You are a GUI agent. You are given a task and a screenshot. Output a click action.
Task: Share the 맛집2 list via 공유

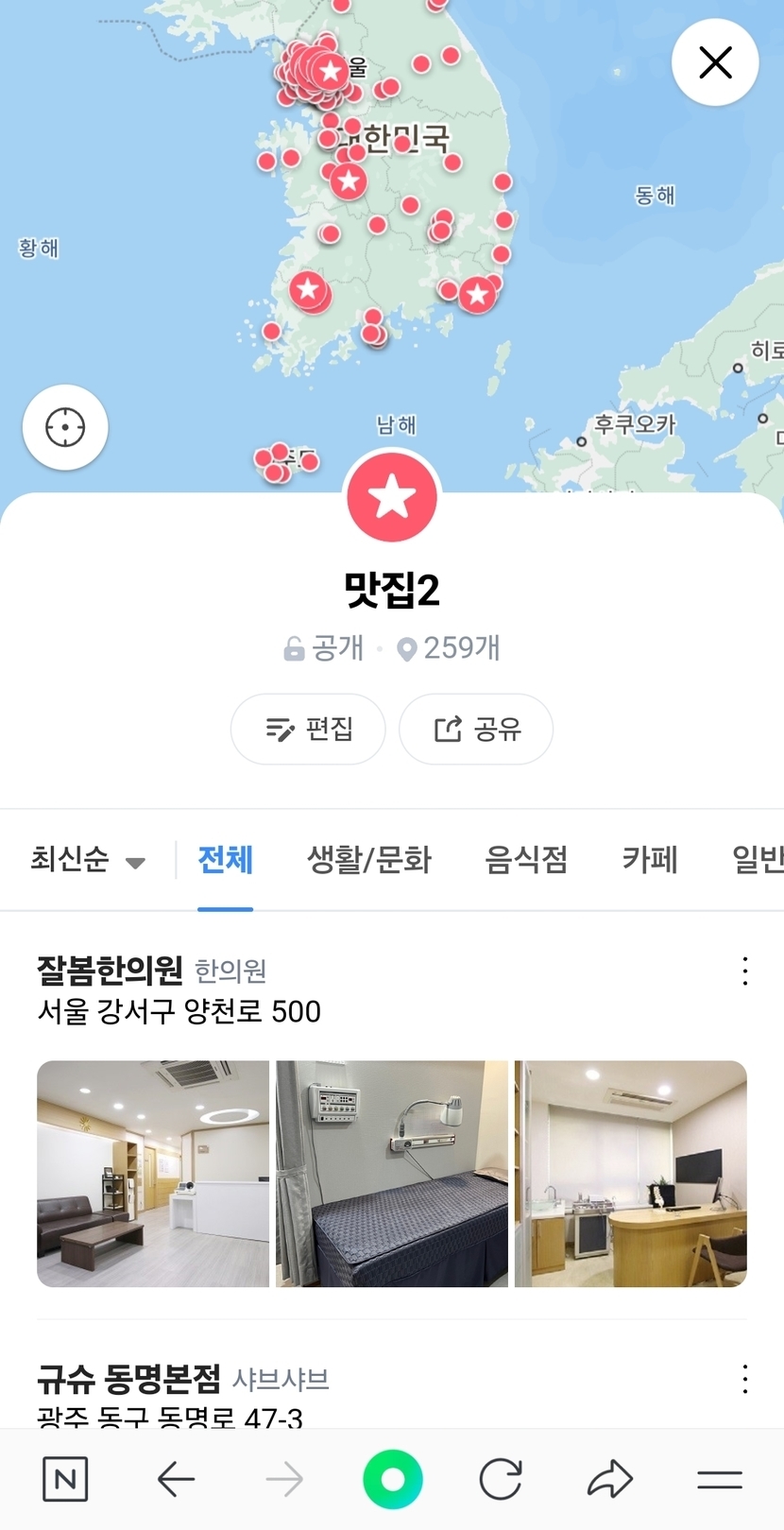(x=476, y=729)
